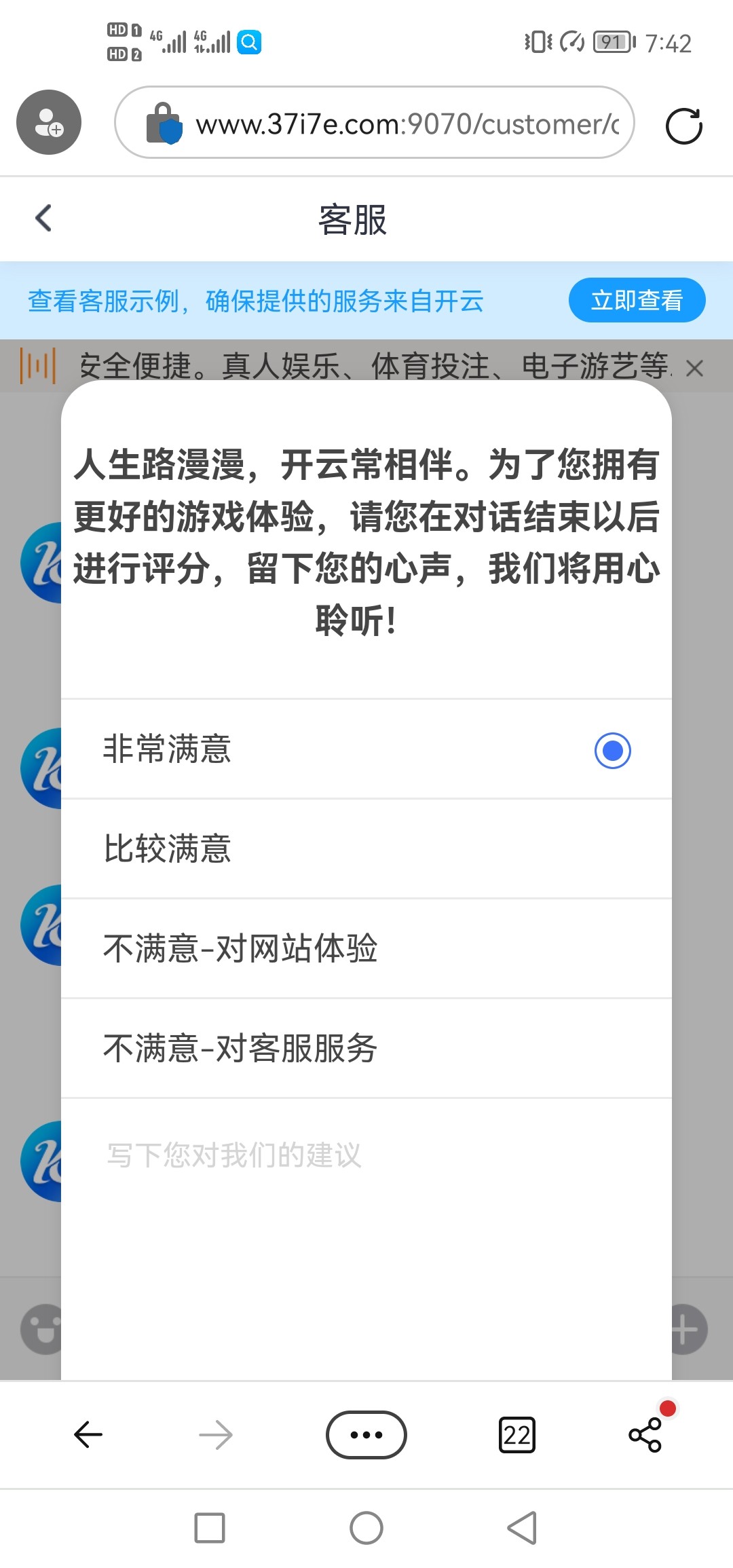Select 不满意-对客服服务 option

(x=366, y=1048)
